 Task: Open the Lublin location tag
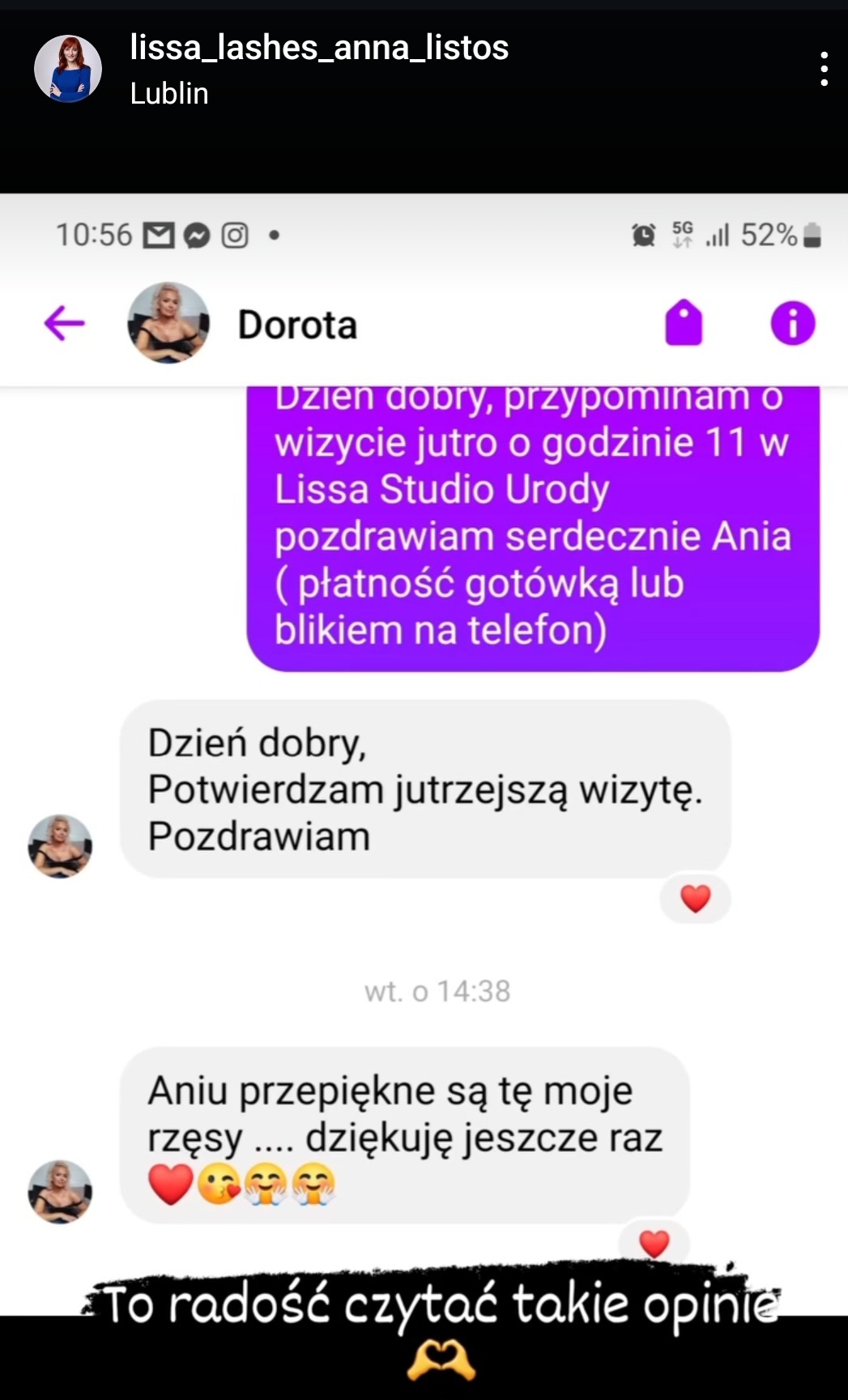coord(169,93)
